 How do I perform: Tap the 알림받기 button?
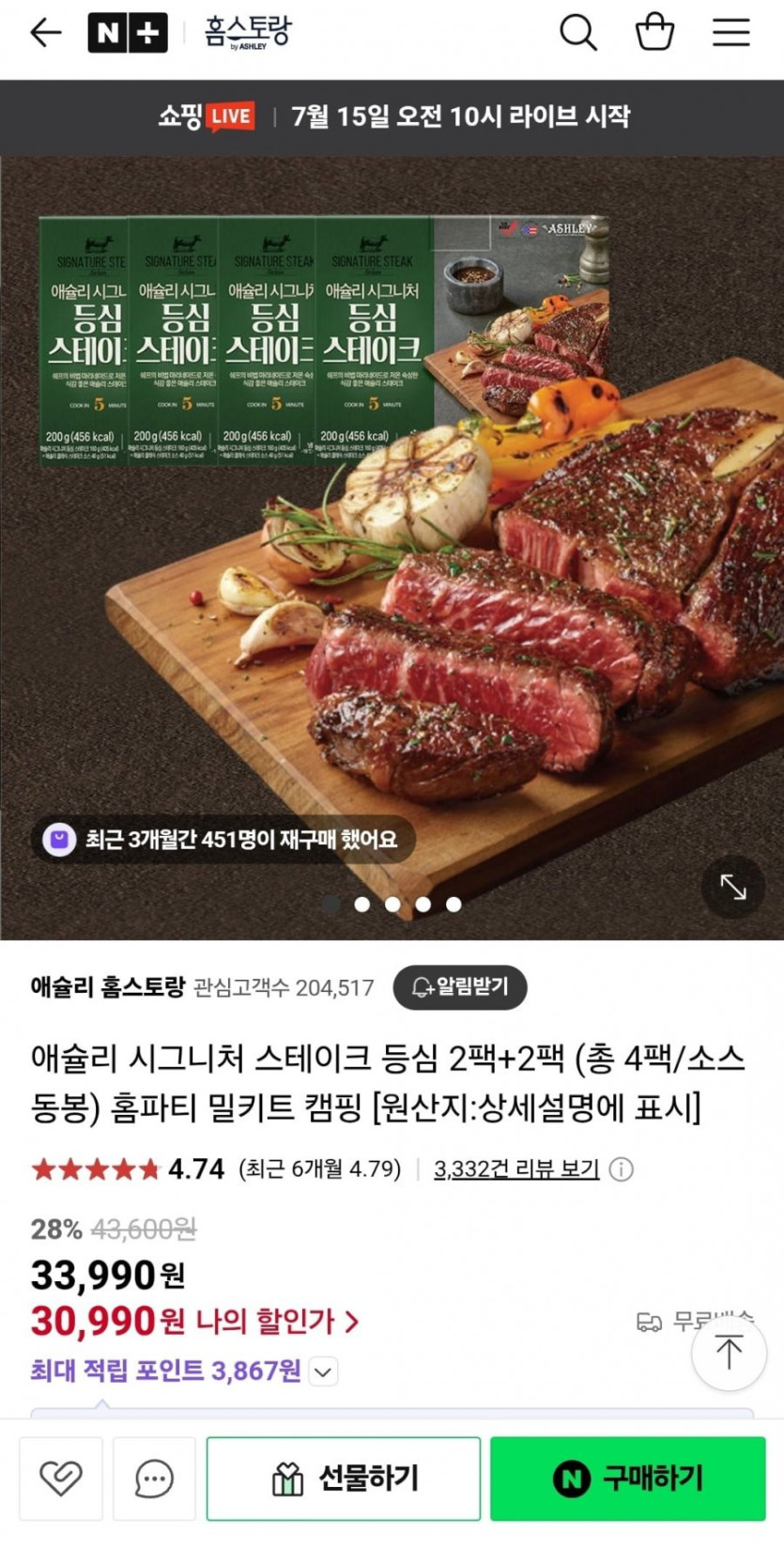tap(460, 986)
